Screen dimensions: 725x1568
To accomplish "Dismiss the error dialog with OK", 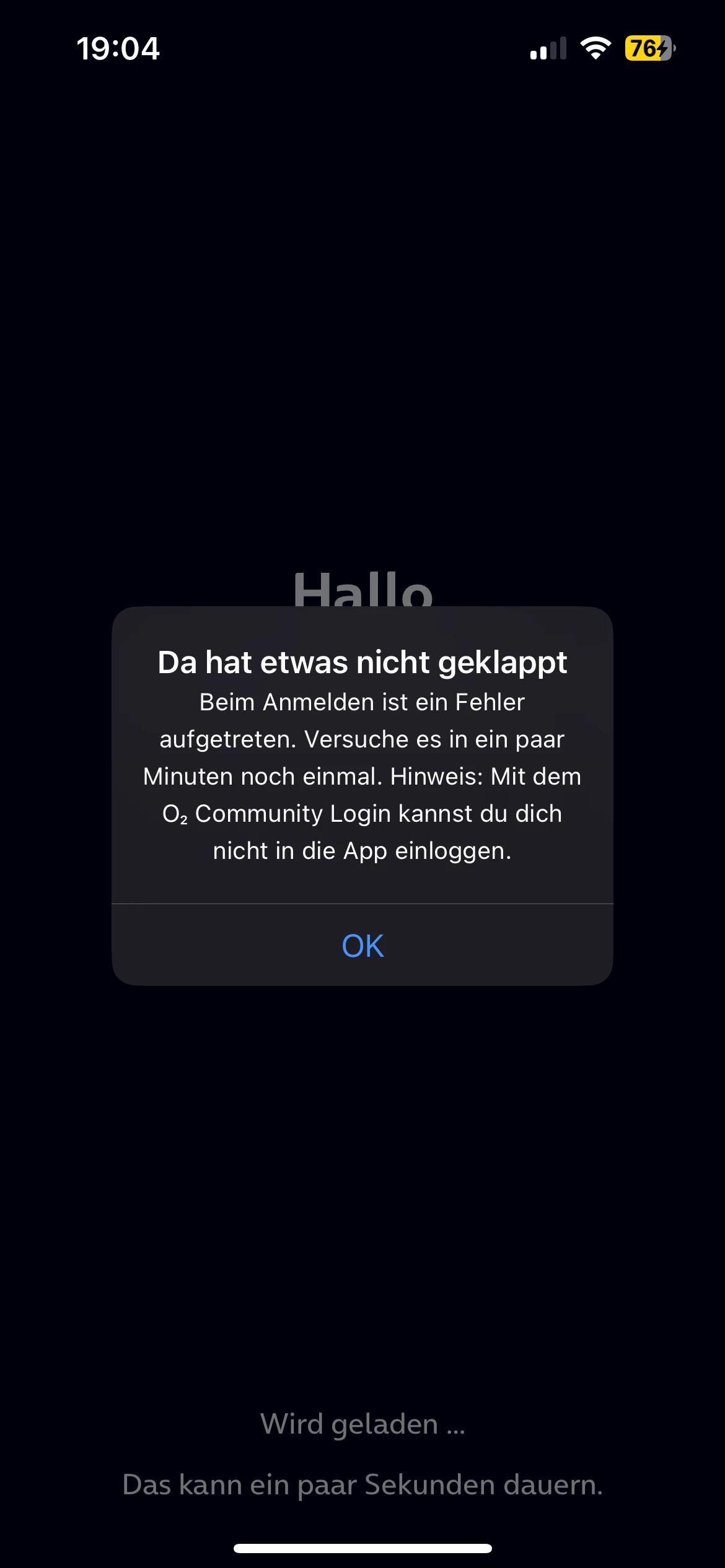I will [x=362, y=946].
